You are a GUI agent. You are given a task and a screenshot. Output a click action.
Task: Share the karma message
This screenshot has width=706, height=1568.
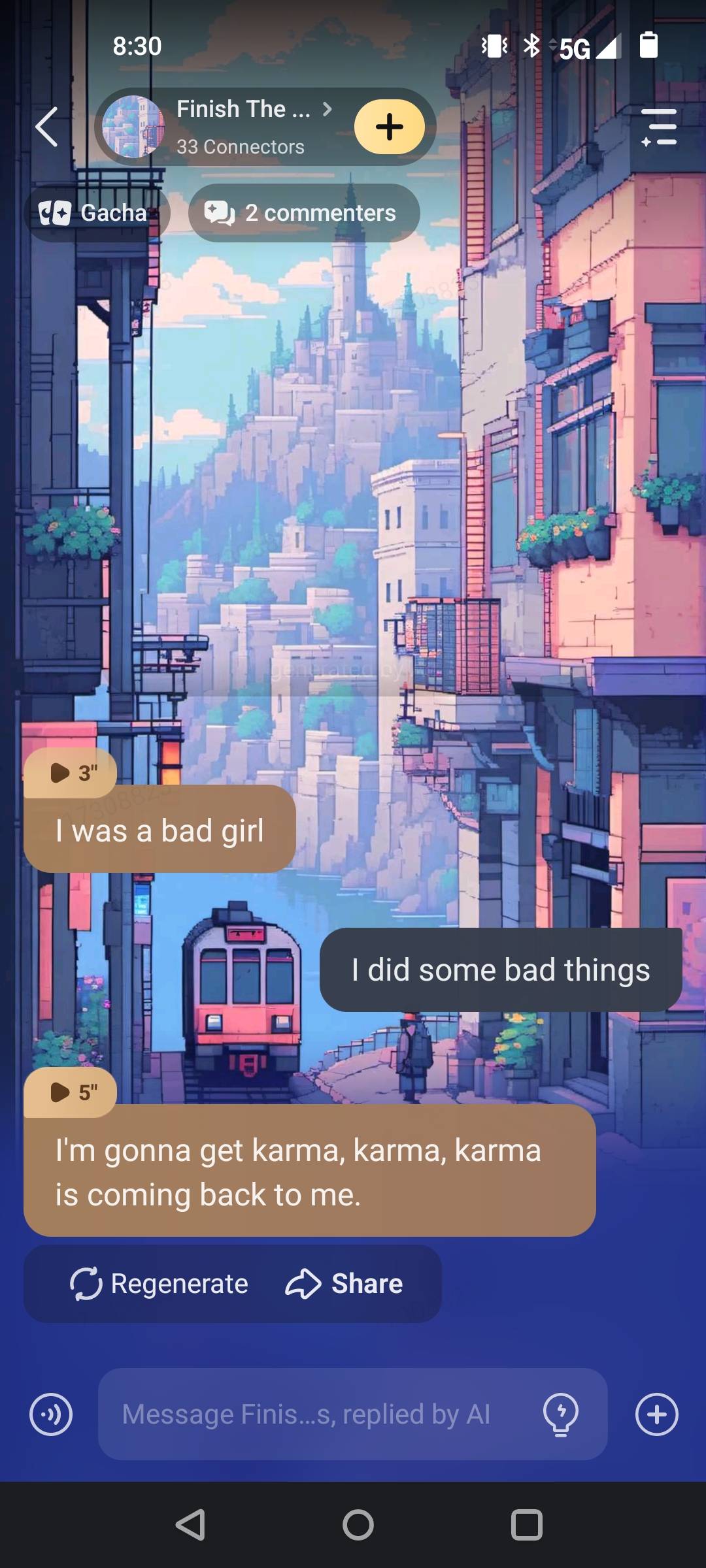344,1284
